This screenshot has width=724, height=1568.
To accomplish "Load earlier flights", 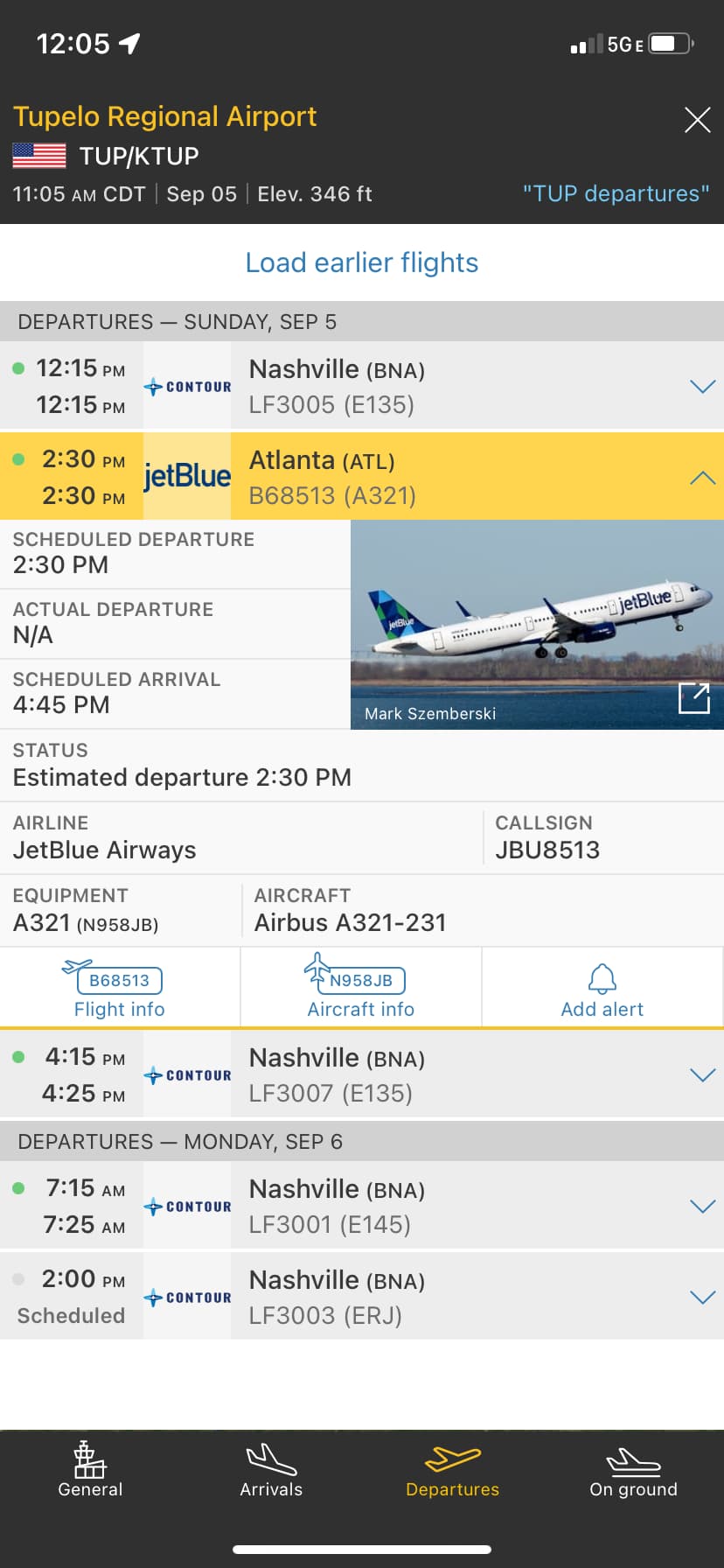I will pyautogui.click(x=362, y=262).
